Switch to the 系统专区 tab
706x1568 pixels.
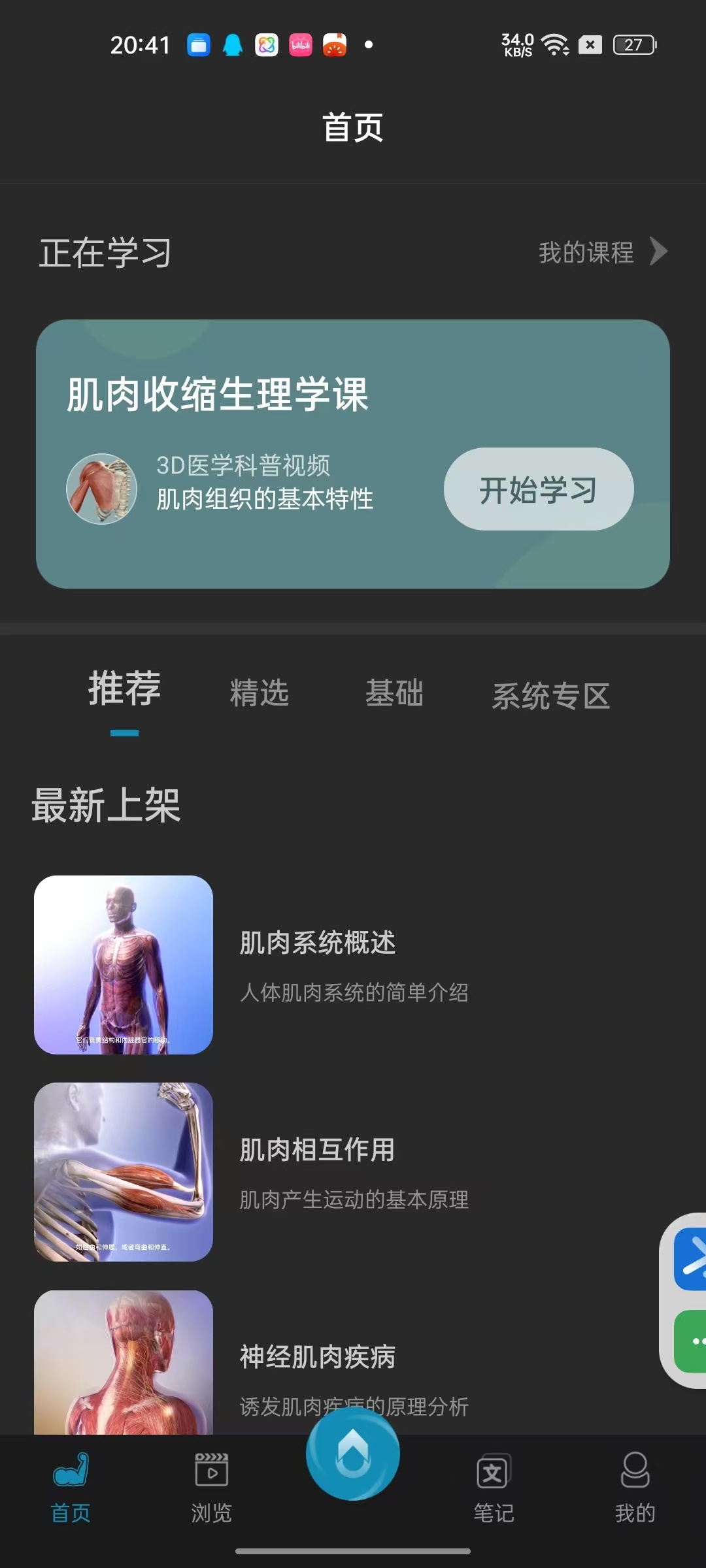click(x=550, y=696)
